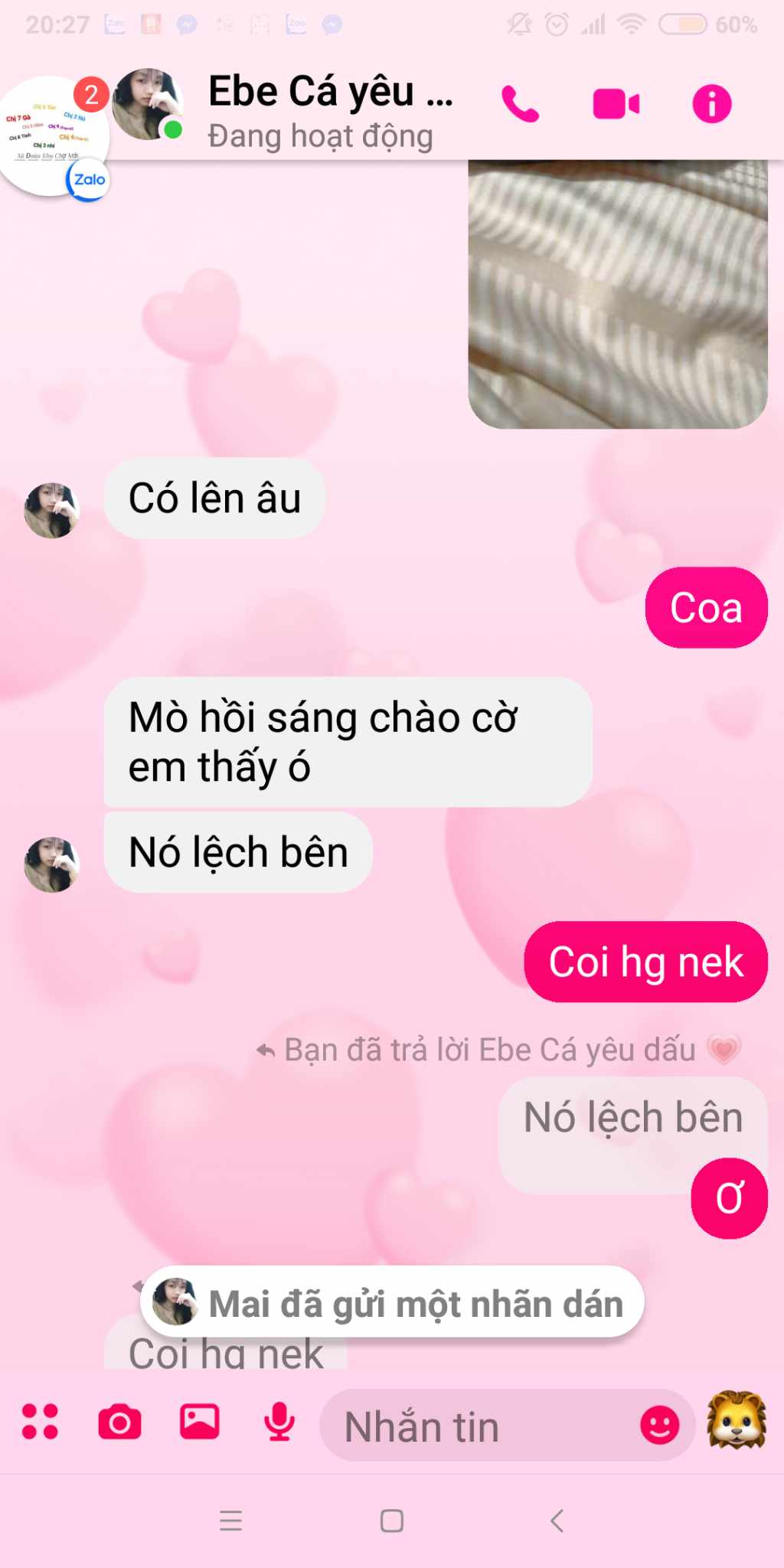The height and width of the screenshot is (1568, 784).
Task: Focus the Nhắn tin message field
Action: tap(475, 1426)
